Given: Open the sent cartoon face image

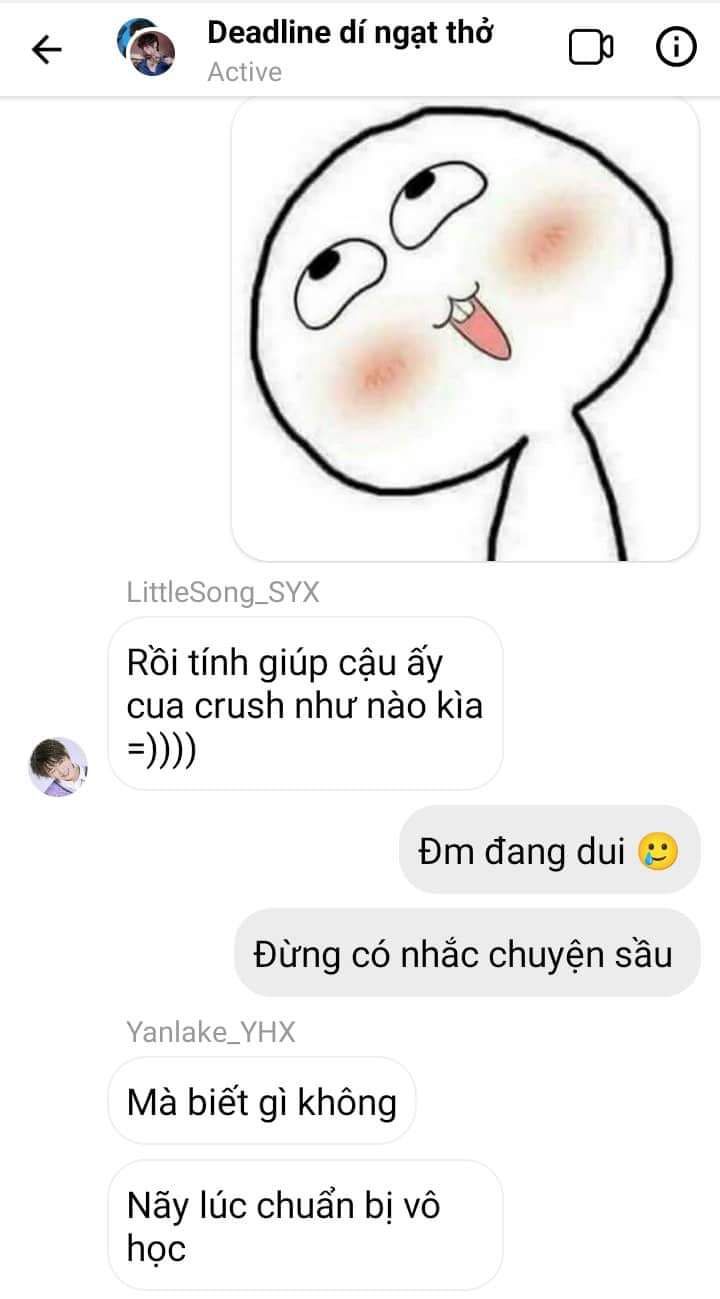Looking at the screenshot, I should point(465,330).
